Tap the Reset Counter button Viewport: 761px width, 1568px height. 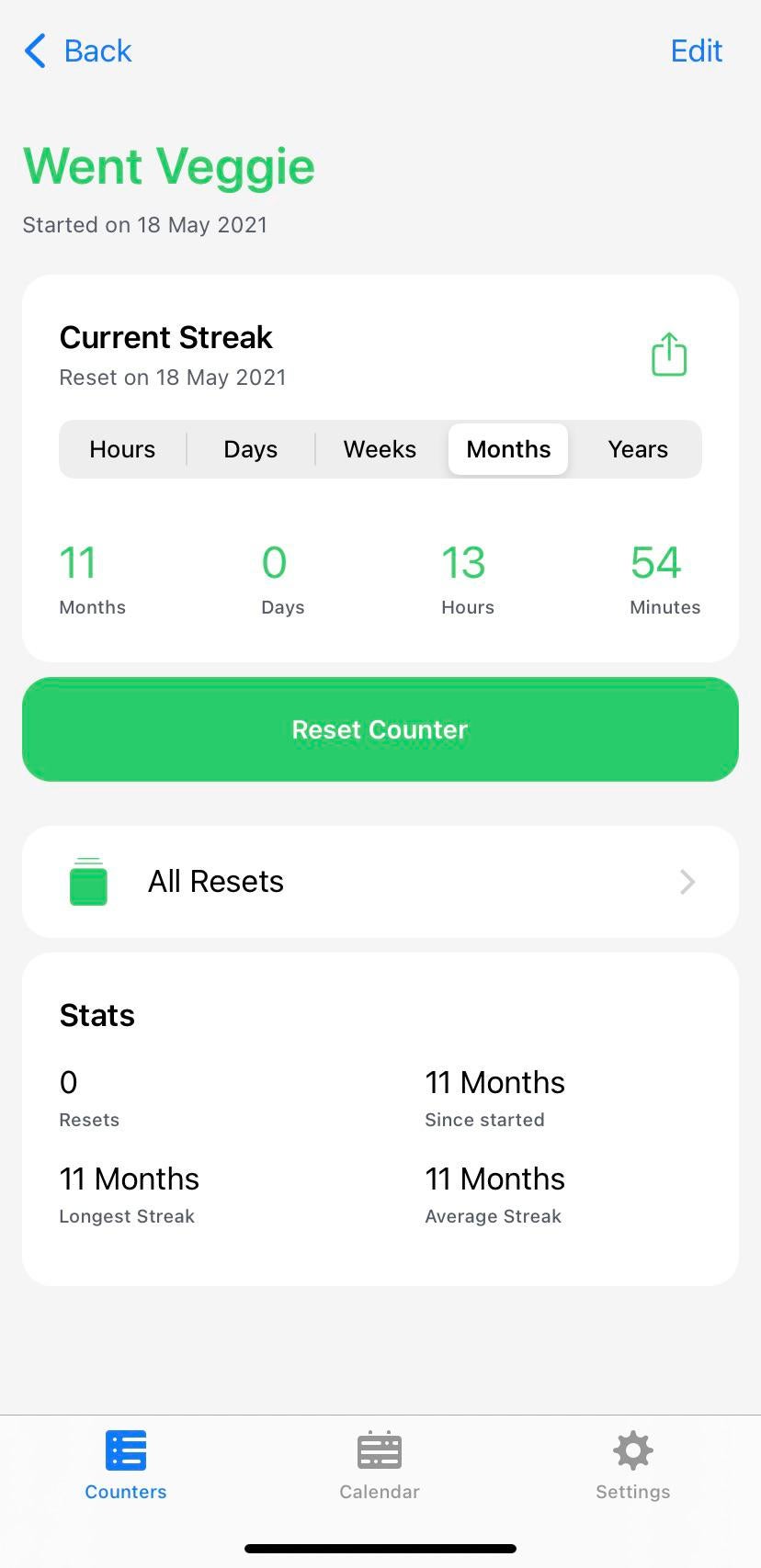point(380,729)
